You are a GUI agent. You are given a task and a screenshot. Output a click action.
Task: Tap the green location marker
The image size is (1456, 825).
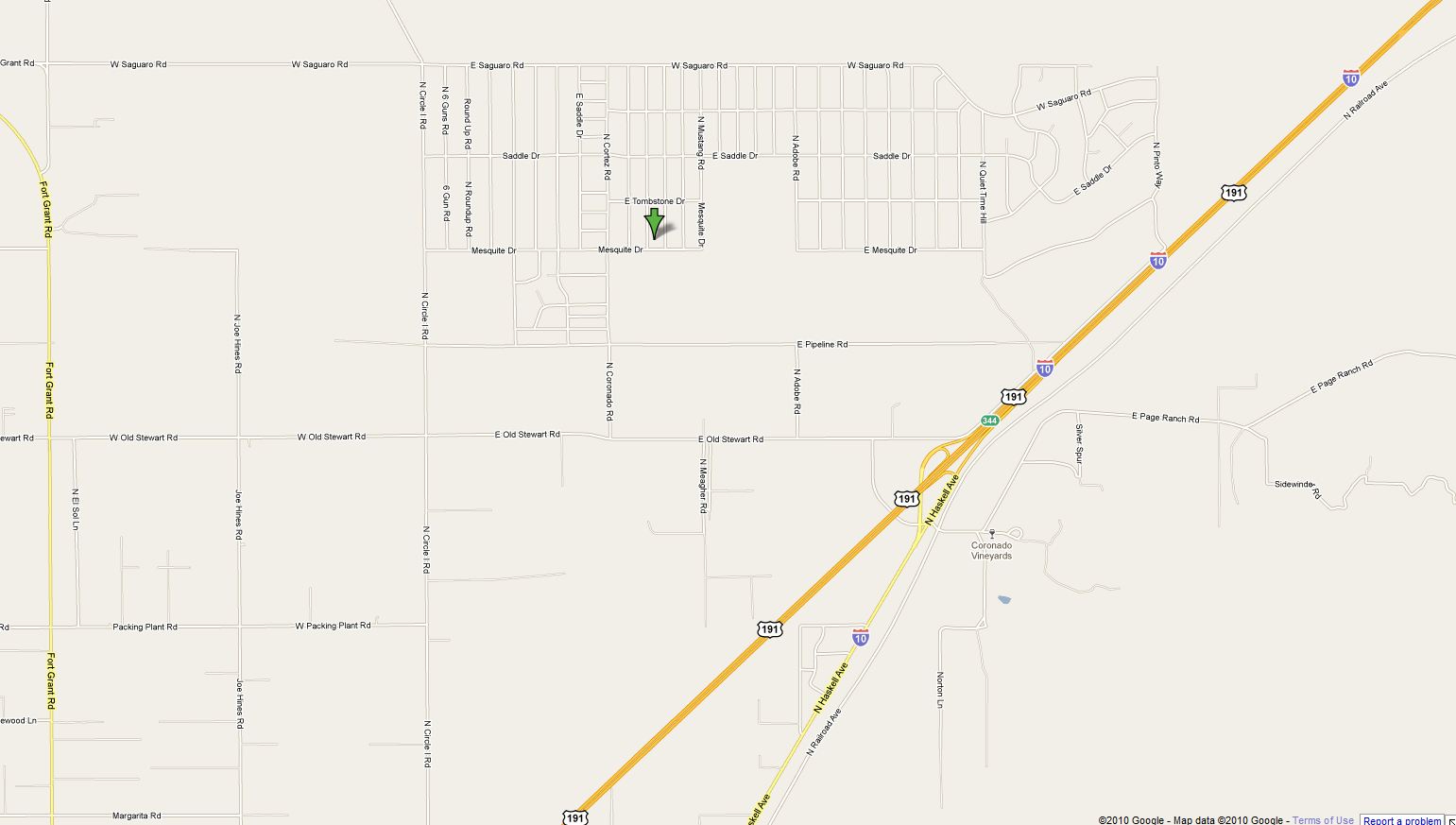(654, 221)
